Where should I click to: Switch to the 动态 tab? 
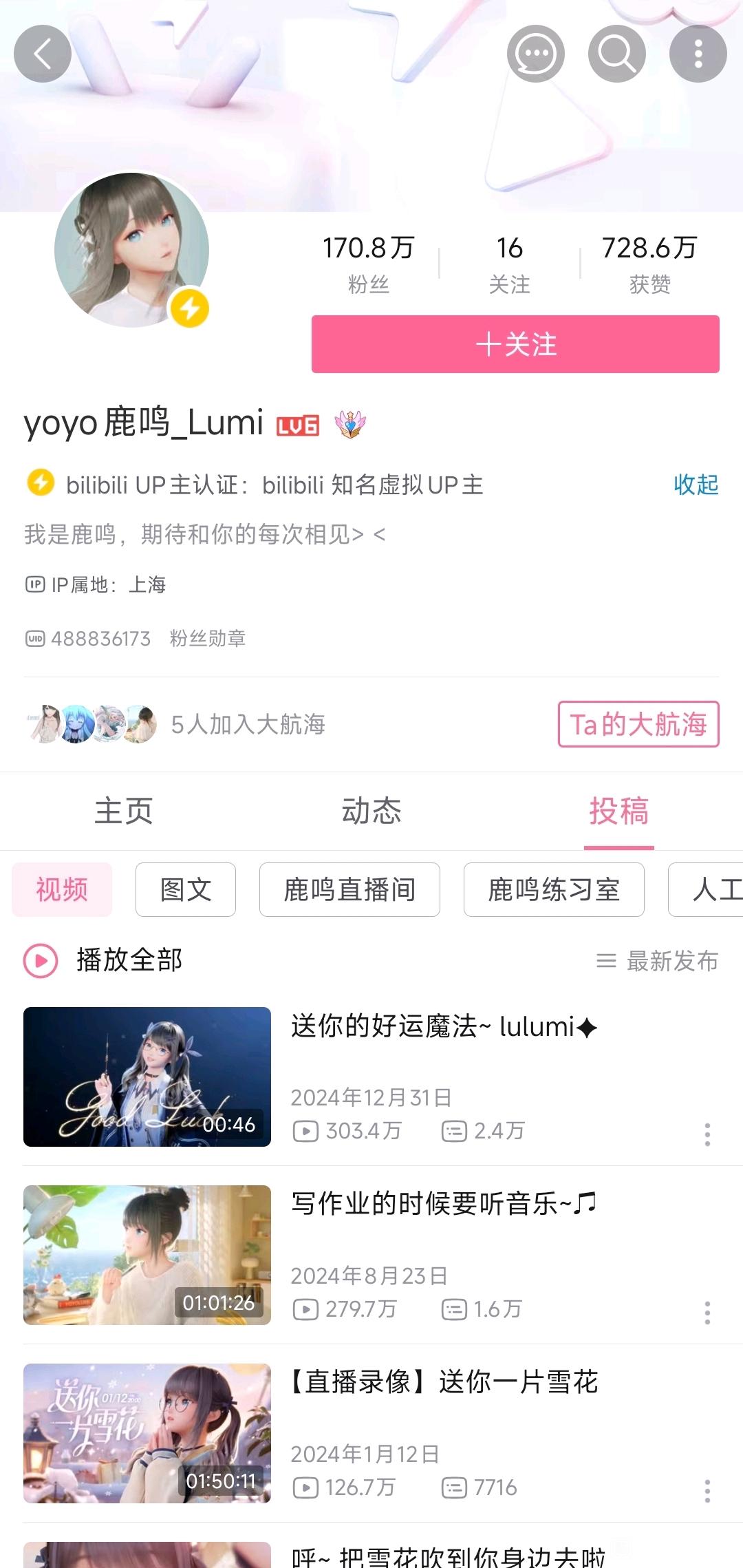[371, 811]
